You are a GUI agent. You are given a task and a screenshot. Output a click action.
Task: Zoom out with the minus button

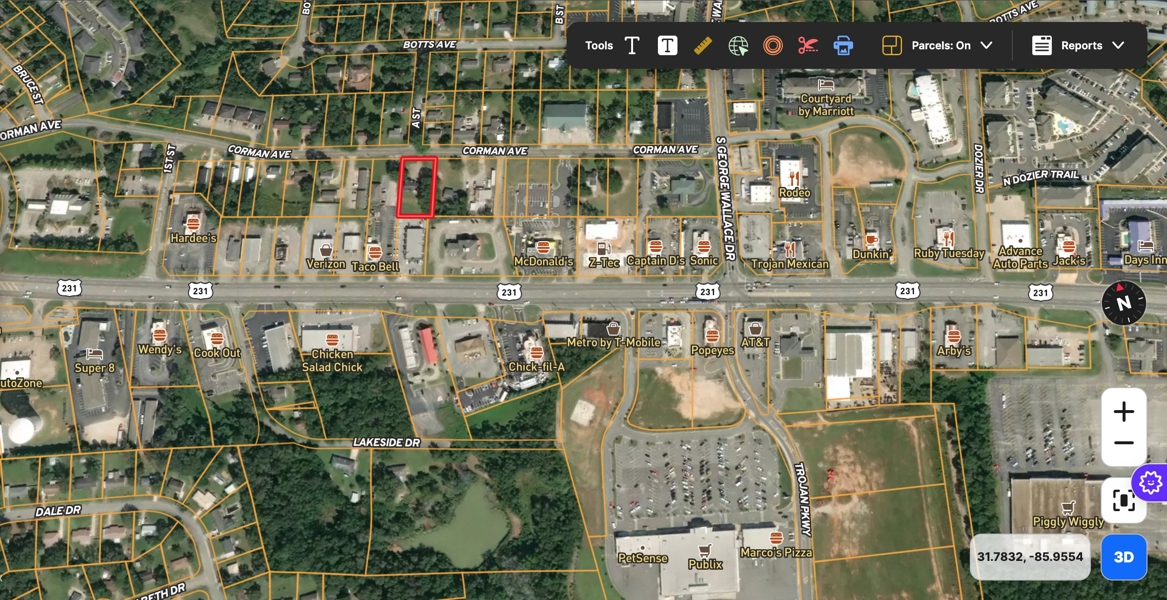pyautogui.click(x=1123, y=443)
